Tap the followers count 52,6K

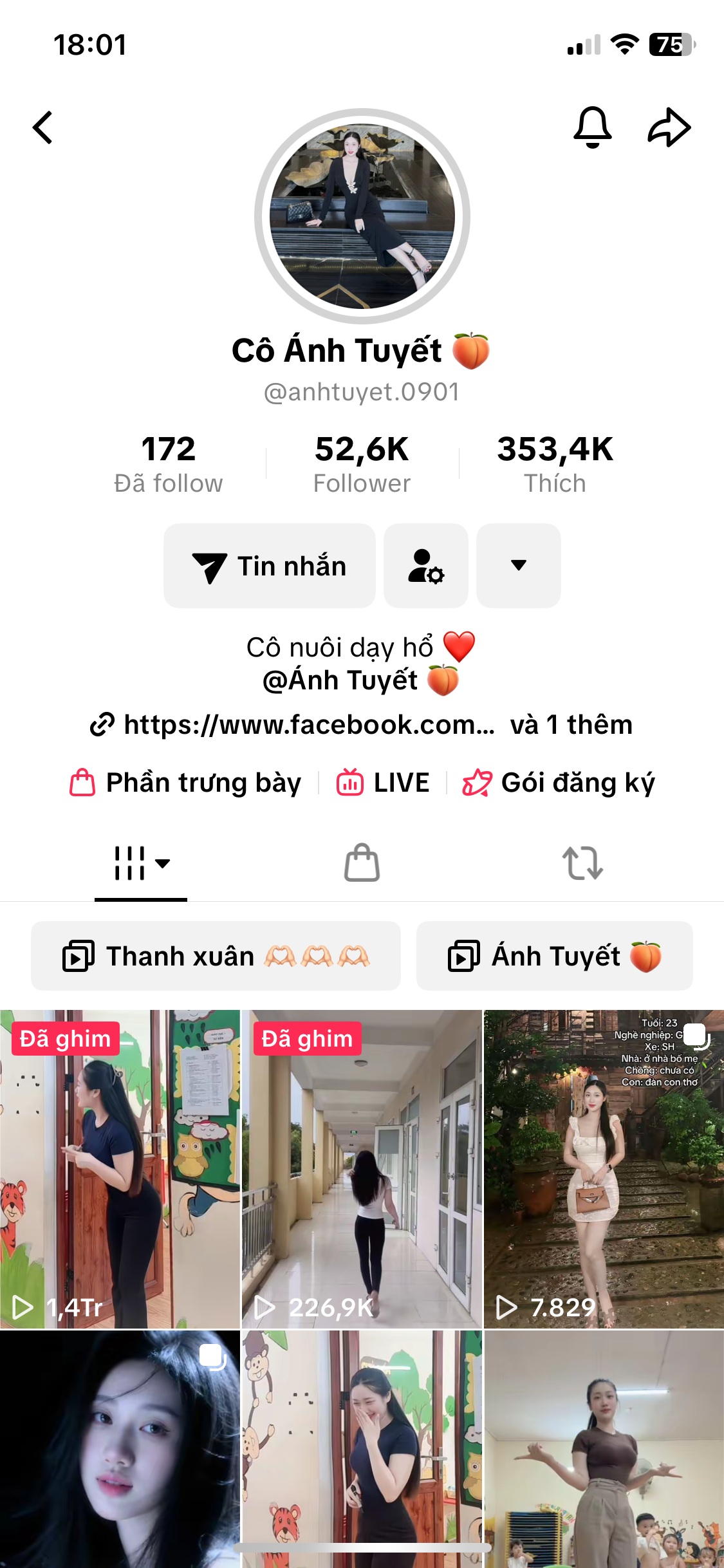click(362, 463)
